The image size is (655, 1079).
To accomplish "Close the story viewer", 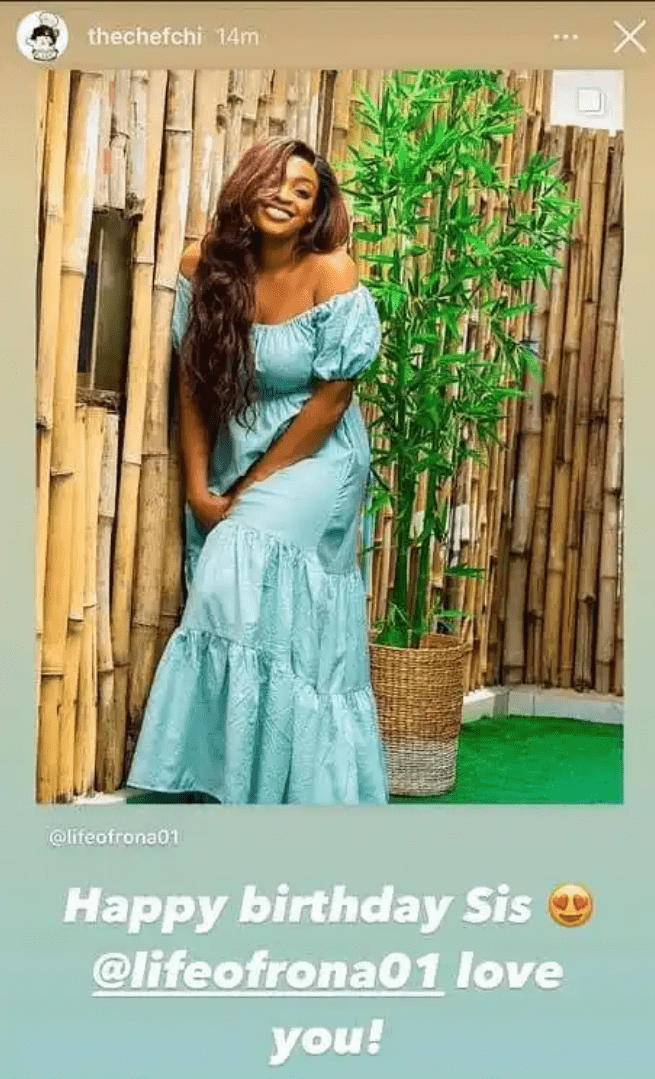I will [x=629, y=37].
